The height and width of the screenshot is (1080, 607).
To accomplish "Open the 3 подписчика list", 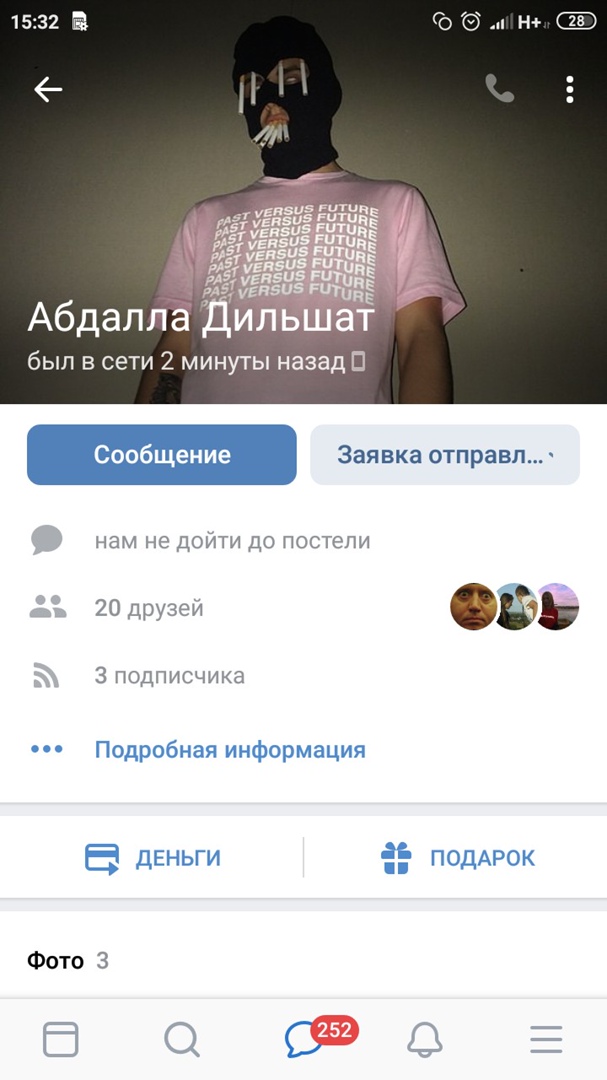I will tap(169, 676).
